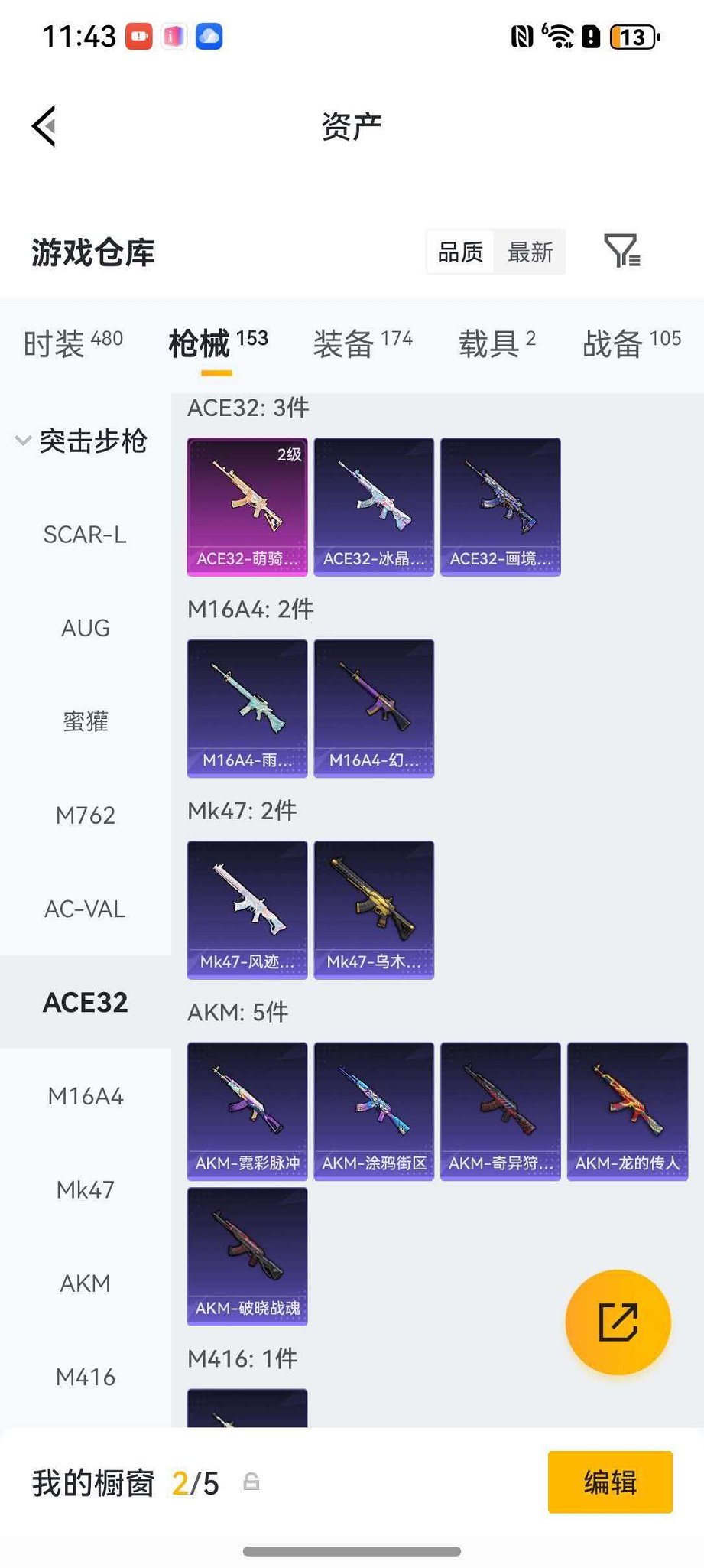Choose M762 in the weapon sidebar

(x=84, y=815)
